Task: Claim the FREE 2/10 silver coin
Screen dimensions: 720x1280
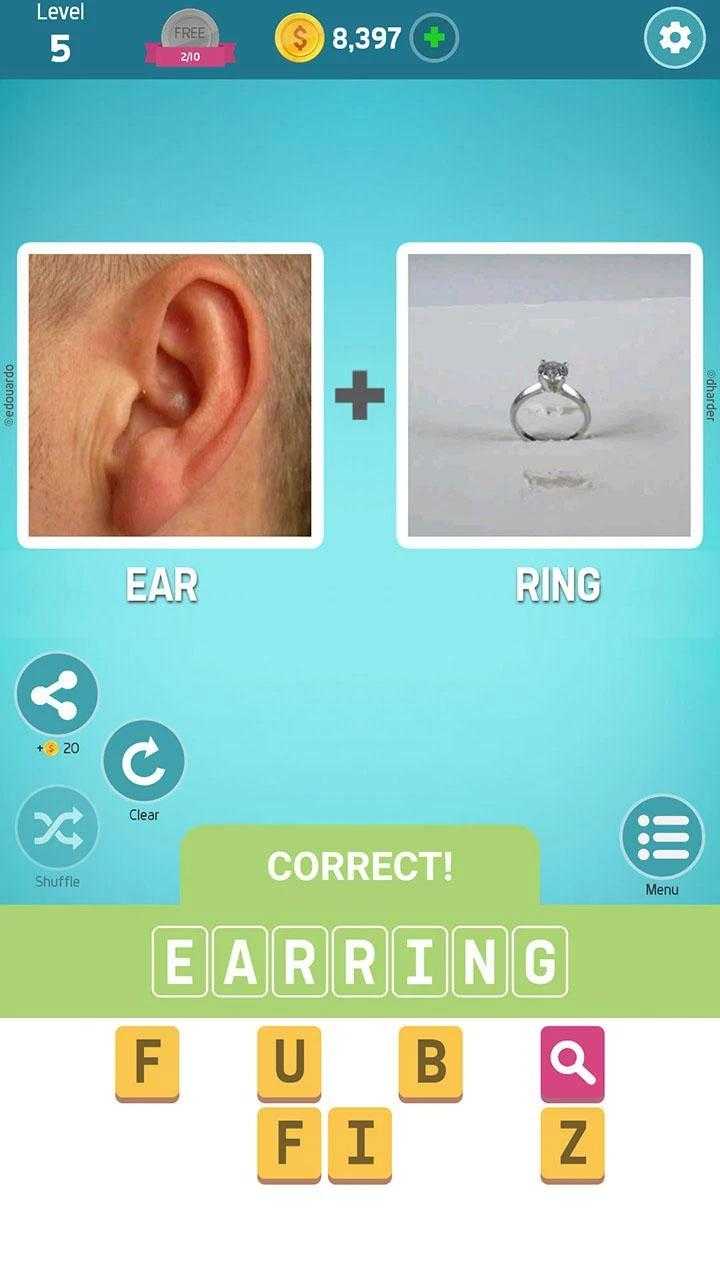Action: click(190, 40)
